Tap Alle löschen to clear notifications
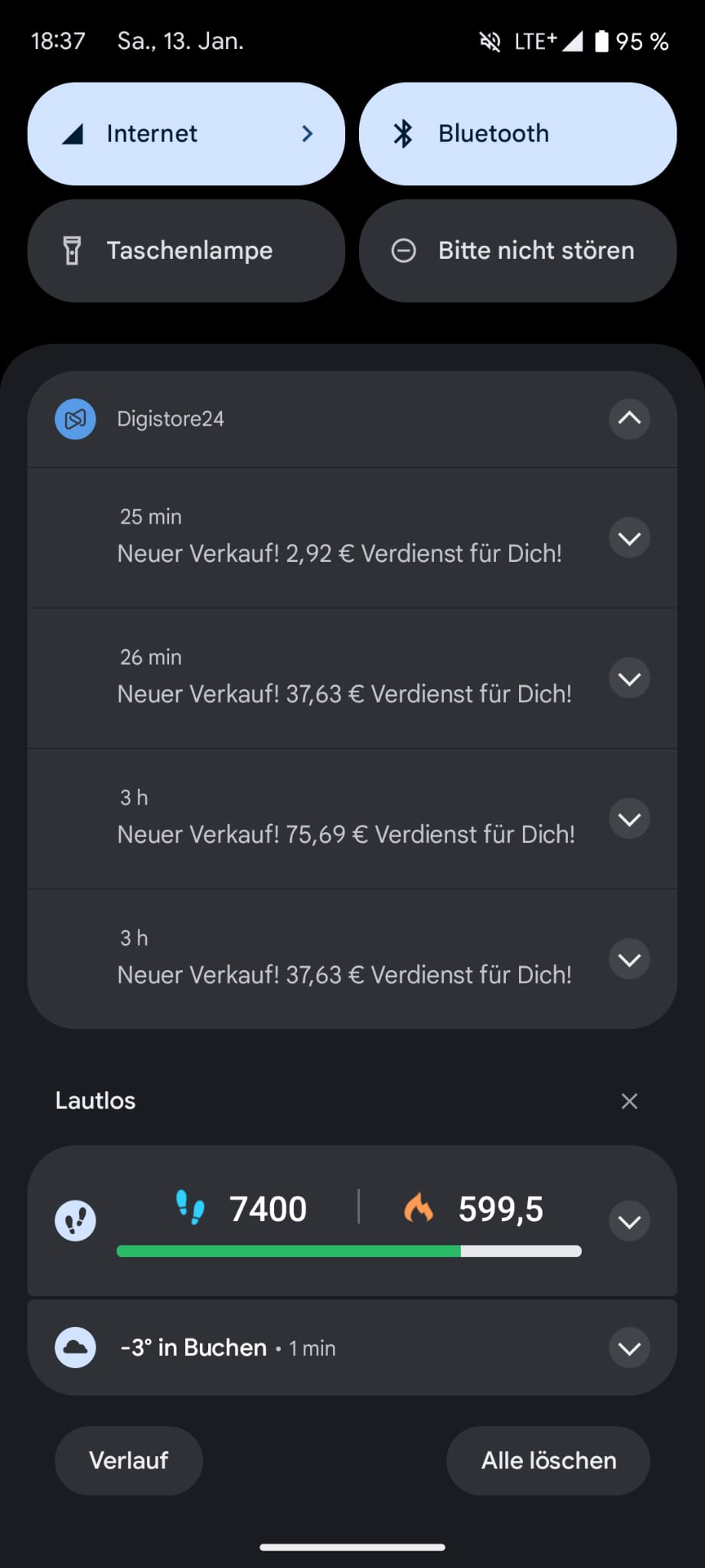 coord(548,1460)
